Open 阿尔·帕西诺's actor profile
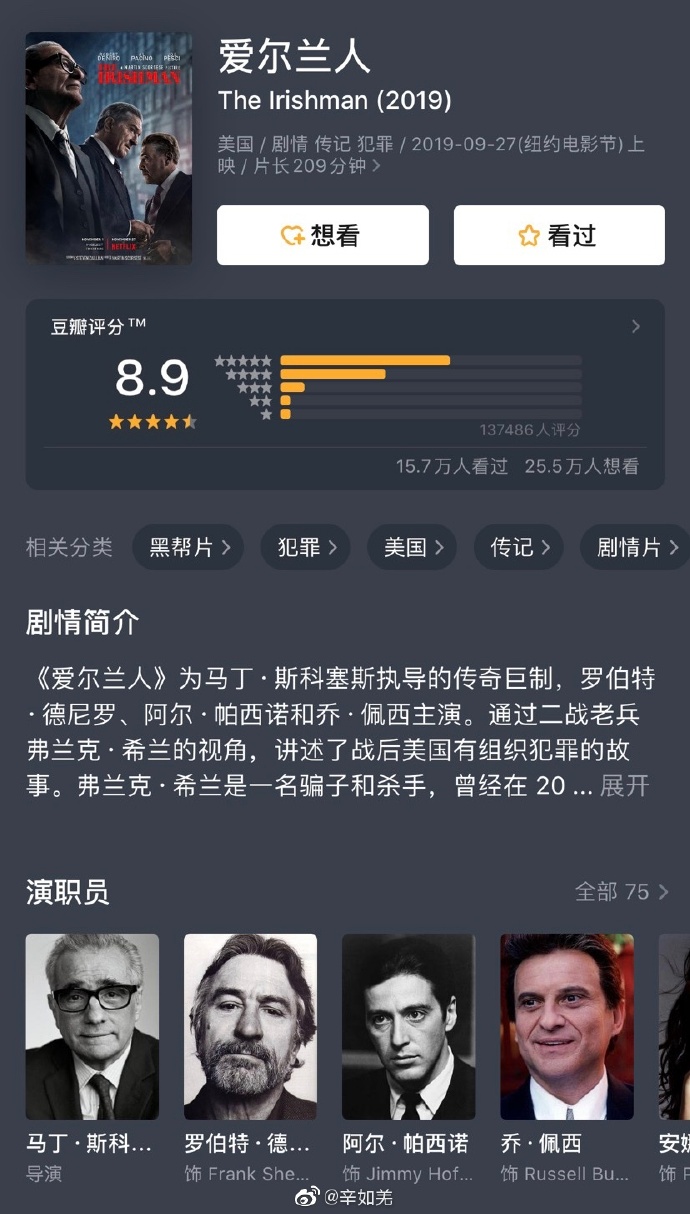Image resolution: width=690 pixels, height=1214 pixels. (408, 1027)
